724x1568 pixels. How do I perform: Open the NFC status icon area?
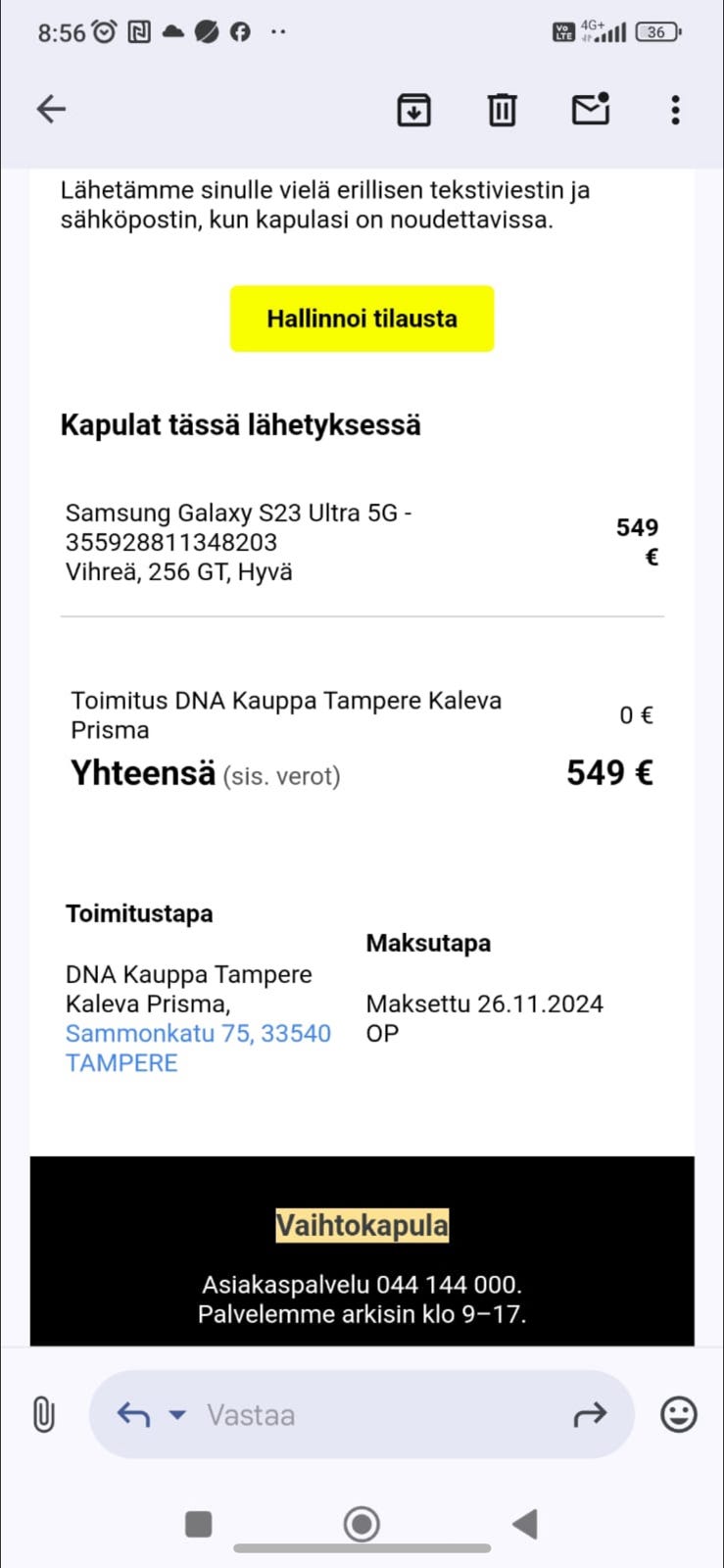coord(140,31)
